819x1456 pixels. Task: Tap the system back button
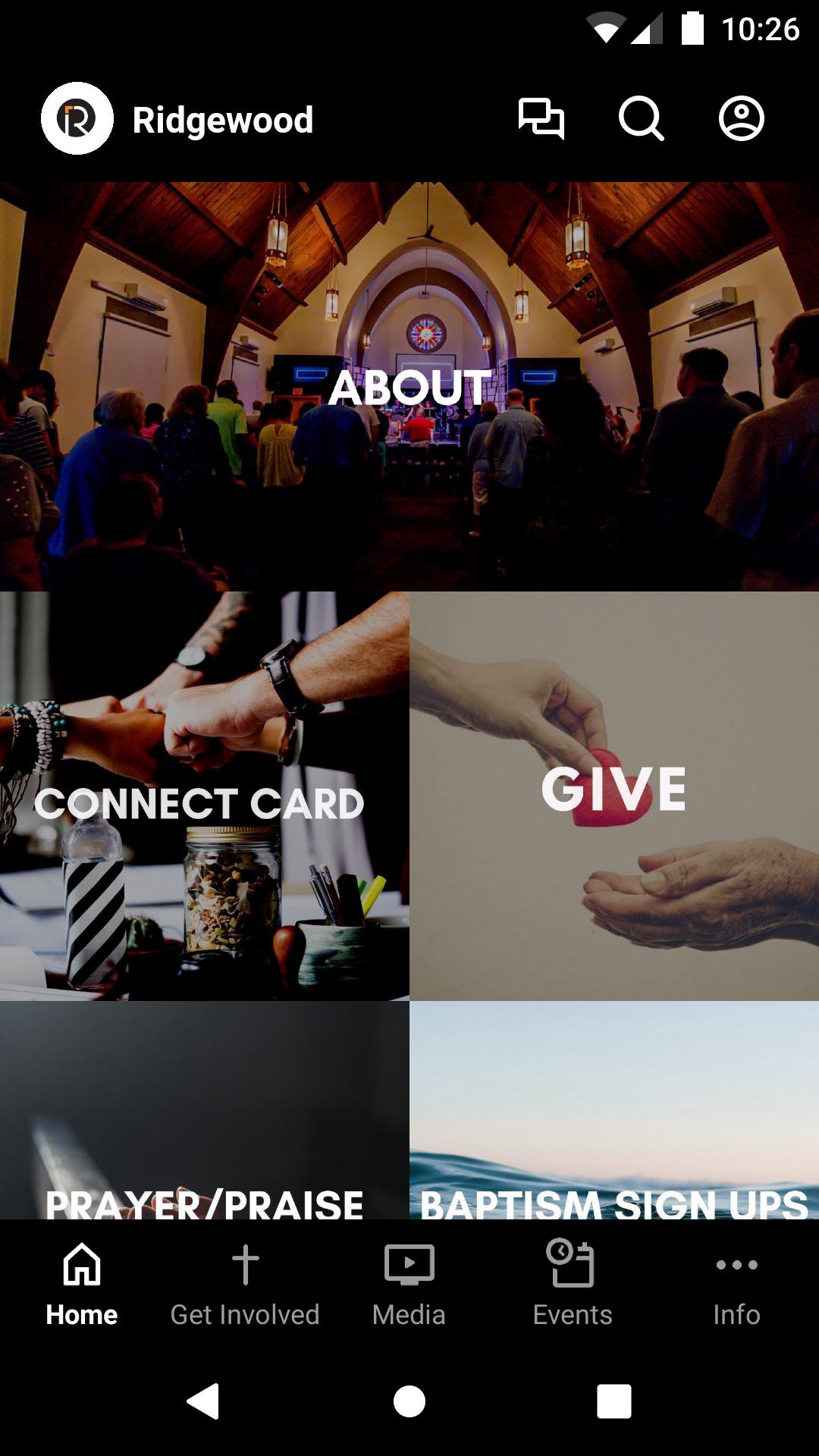203,1401
